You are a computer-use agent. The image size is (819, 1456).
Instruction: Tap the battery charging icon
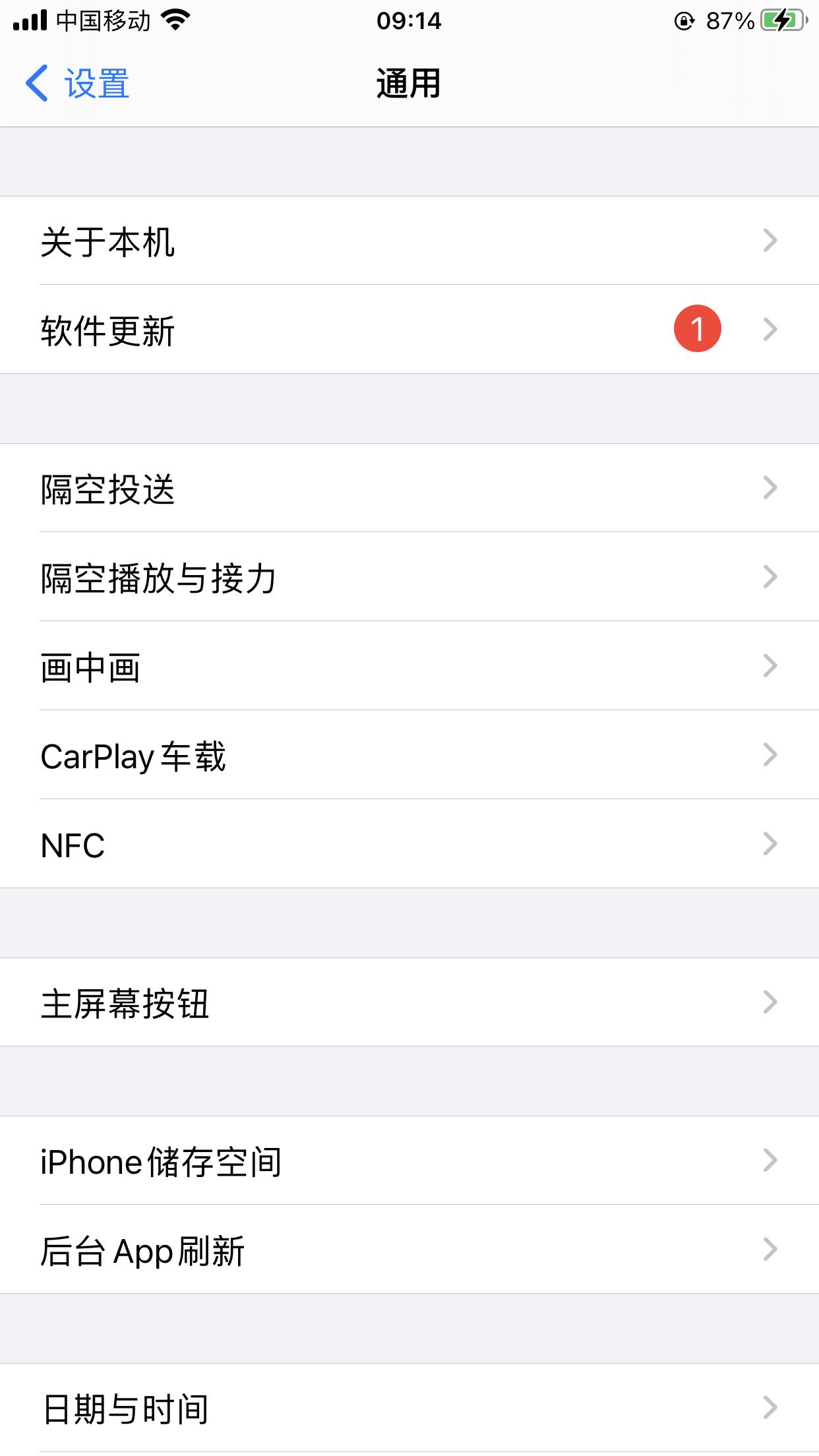[x=780, y=21]
